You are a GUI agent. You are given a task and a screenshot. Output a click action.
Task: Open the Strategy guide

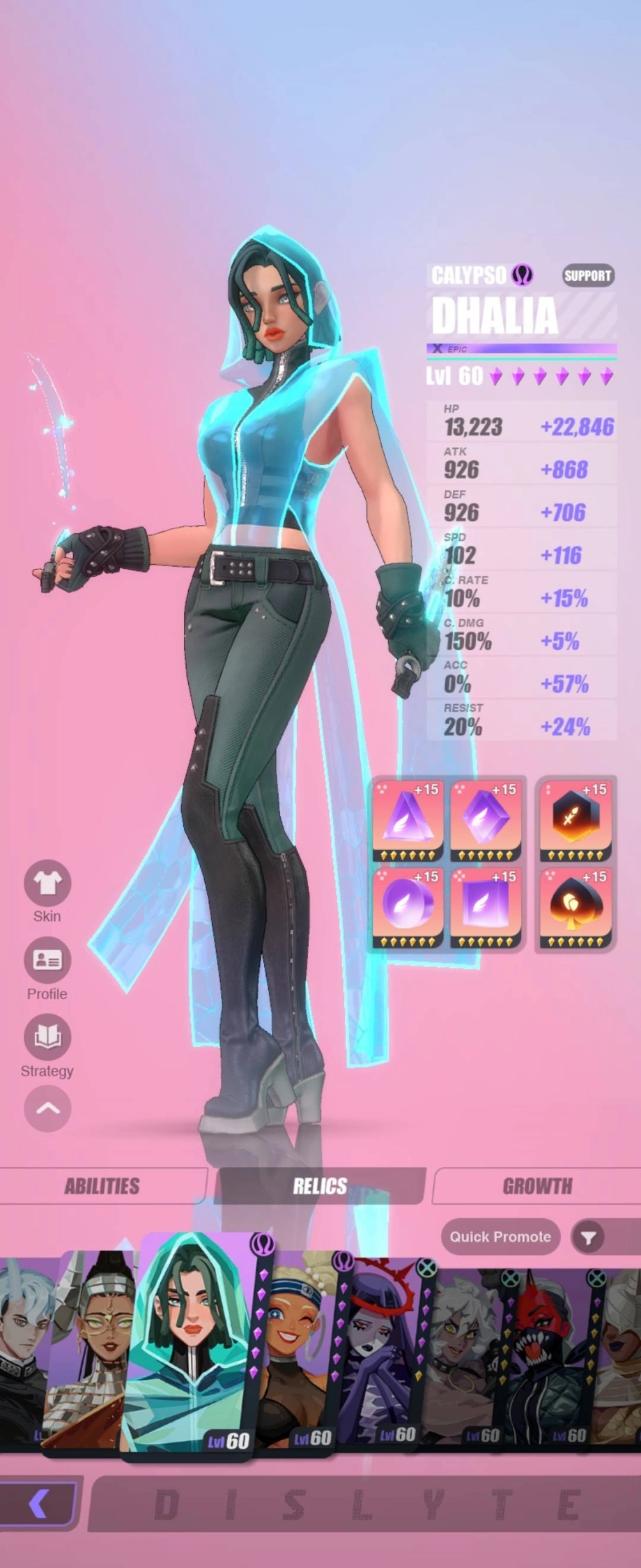point(47,1037)
